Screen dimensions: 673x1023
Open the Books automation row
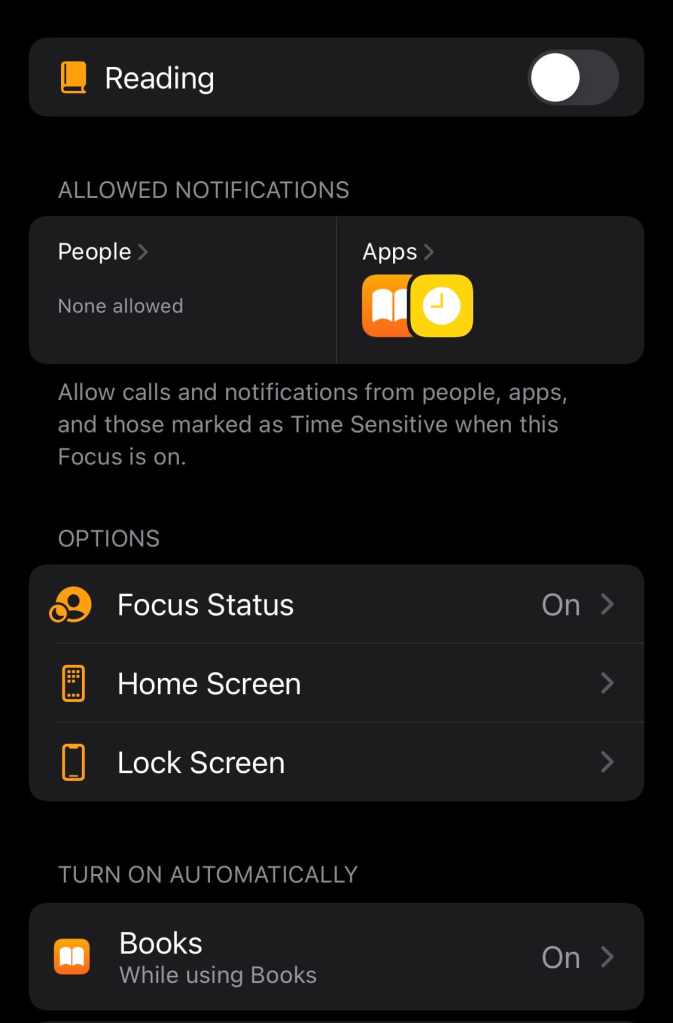[x=336, y=957]
